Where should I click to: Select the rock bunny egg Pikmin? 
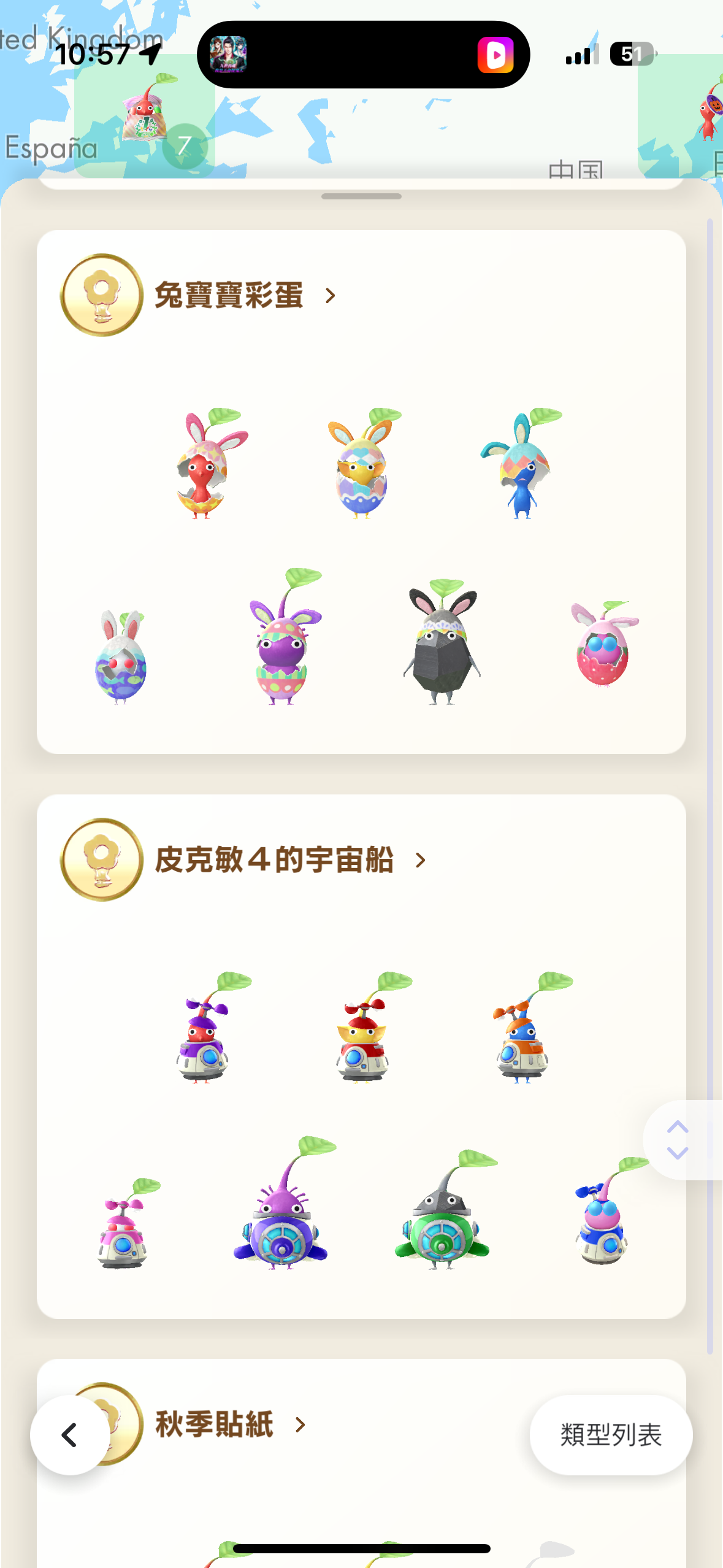442,642
